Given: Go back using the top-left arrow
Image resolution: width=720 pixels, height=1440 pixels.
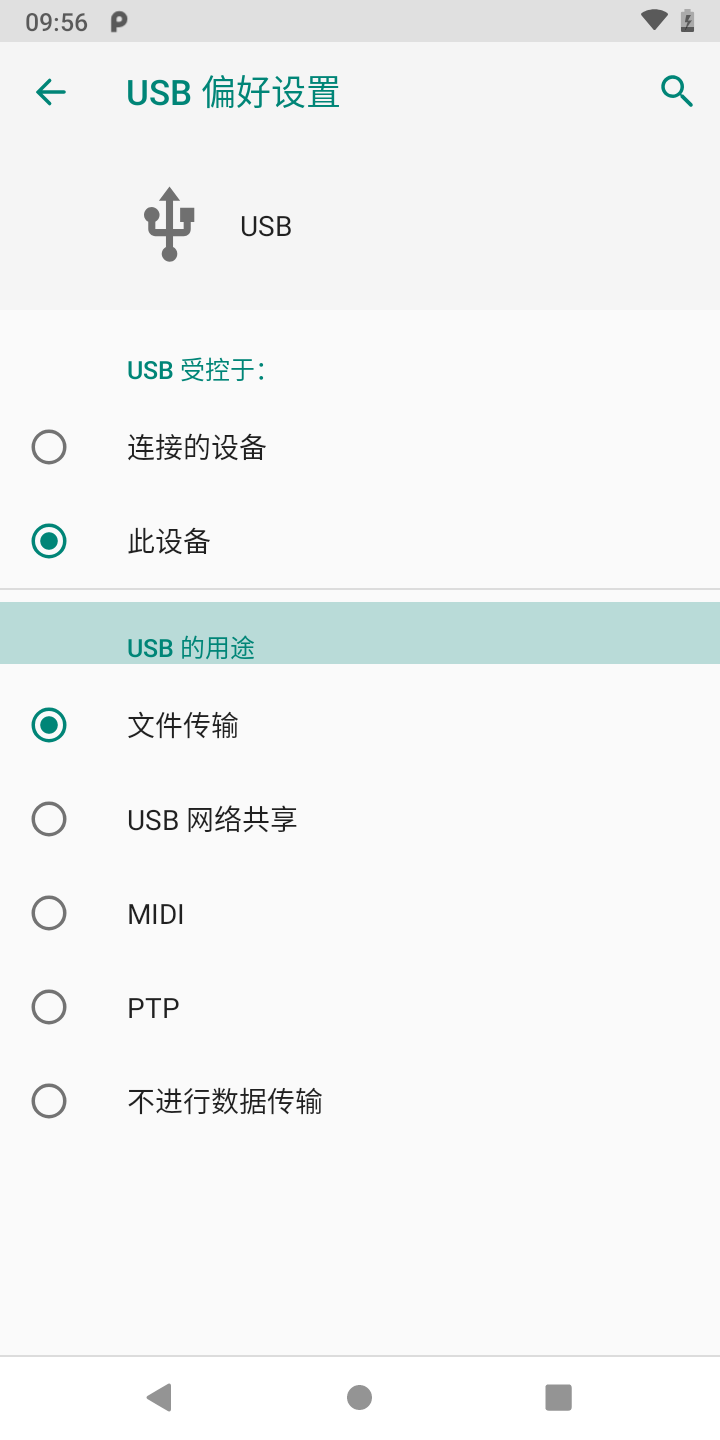Looking at the screenshot, I should [x=50, y=92].
